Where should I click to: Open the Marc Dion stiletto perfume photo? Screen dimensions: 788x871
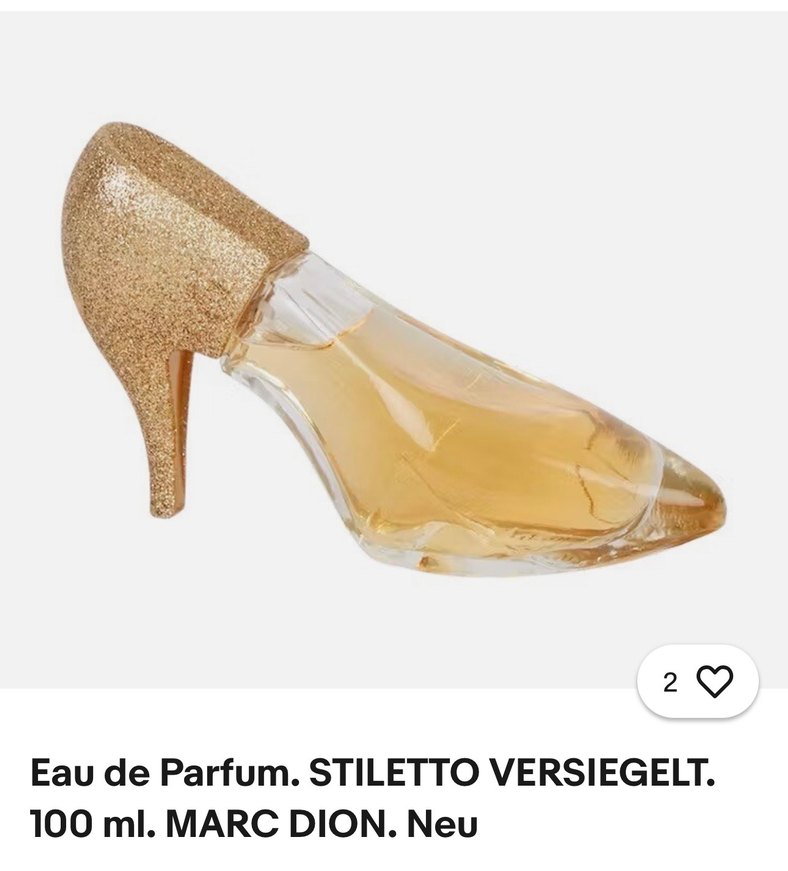394,350
